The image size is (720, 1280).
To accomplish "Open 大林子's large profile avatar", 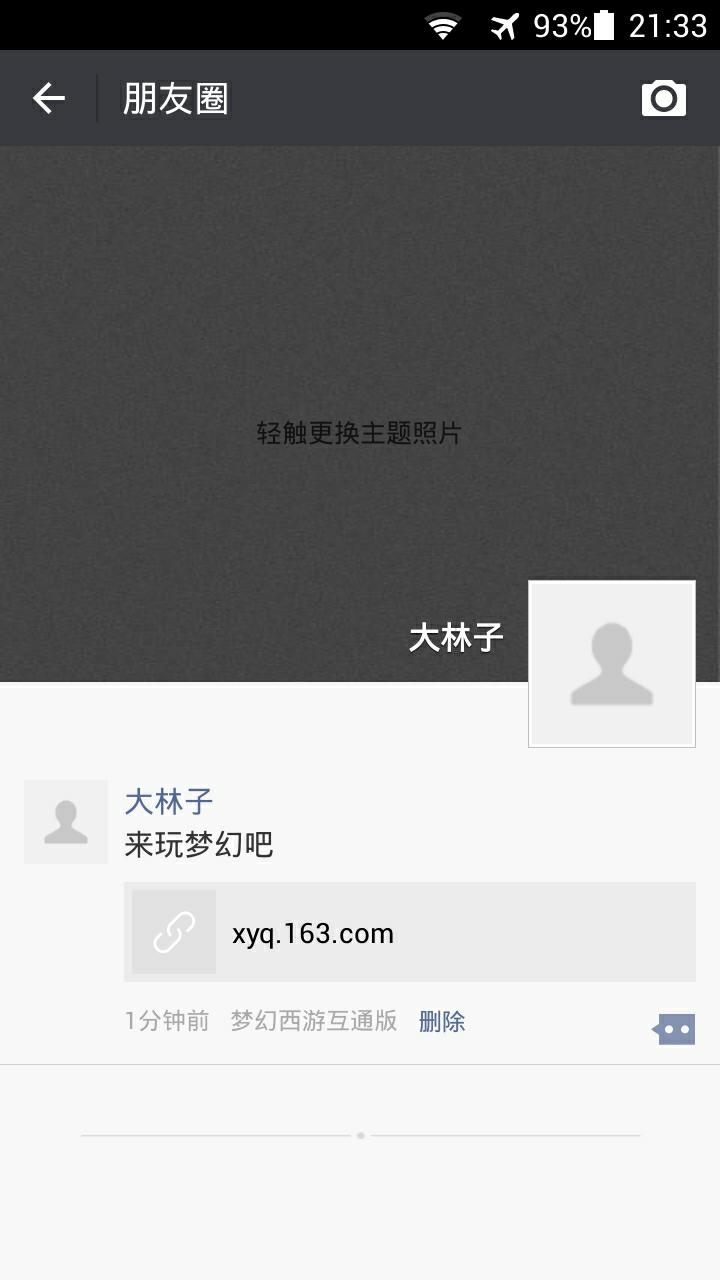I will (611, 663).
